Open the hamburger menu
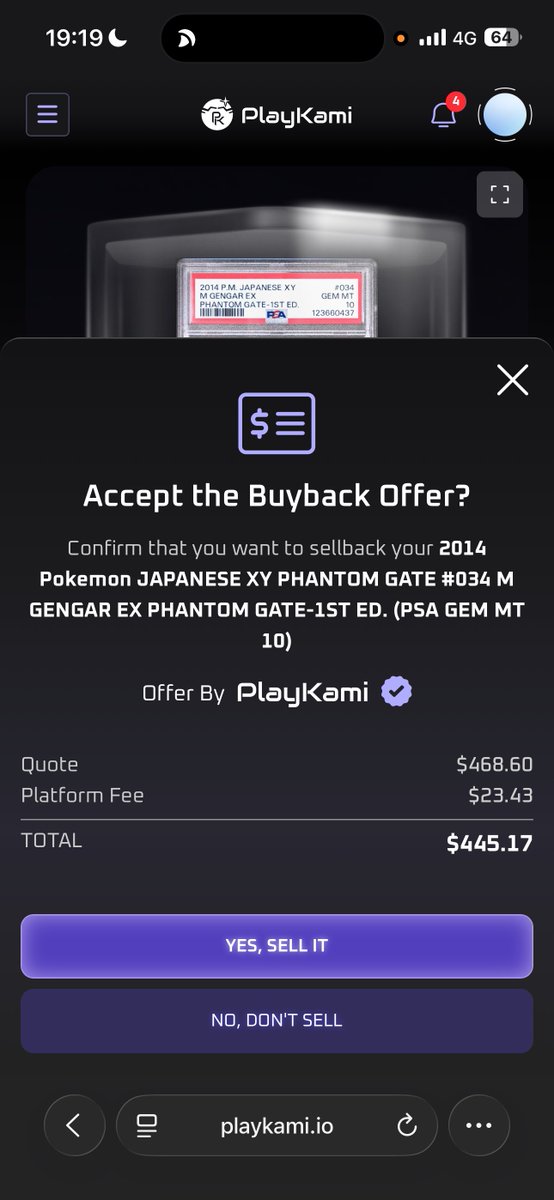The height and width of the screenshot is (1200, 554). 47,114
